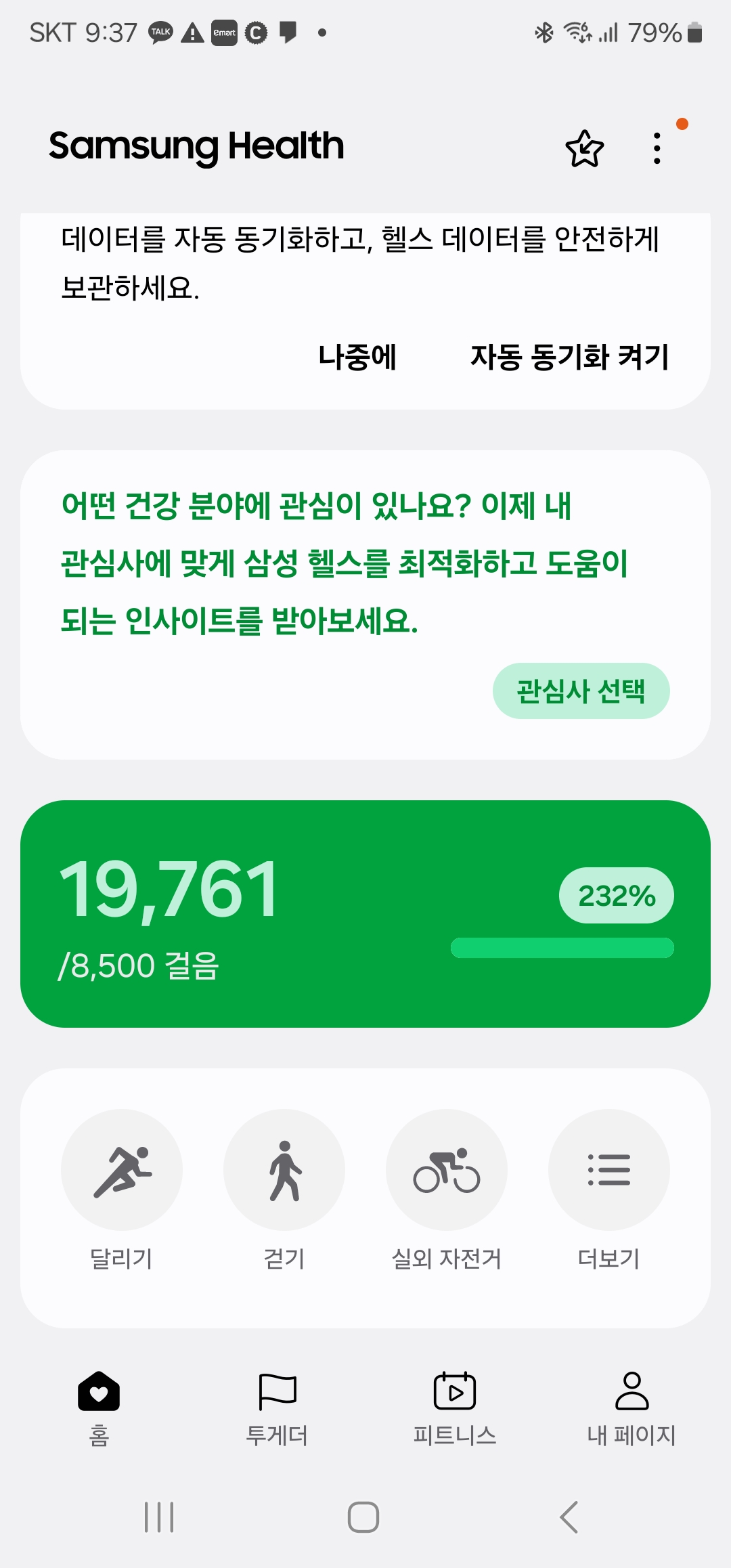Choose 실외 자전거 outdoor cycling exercise
The image size is (731, 1568).
pos(447,1169)
